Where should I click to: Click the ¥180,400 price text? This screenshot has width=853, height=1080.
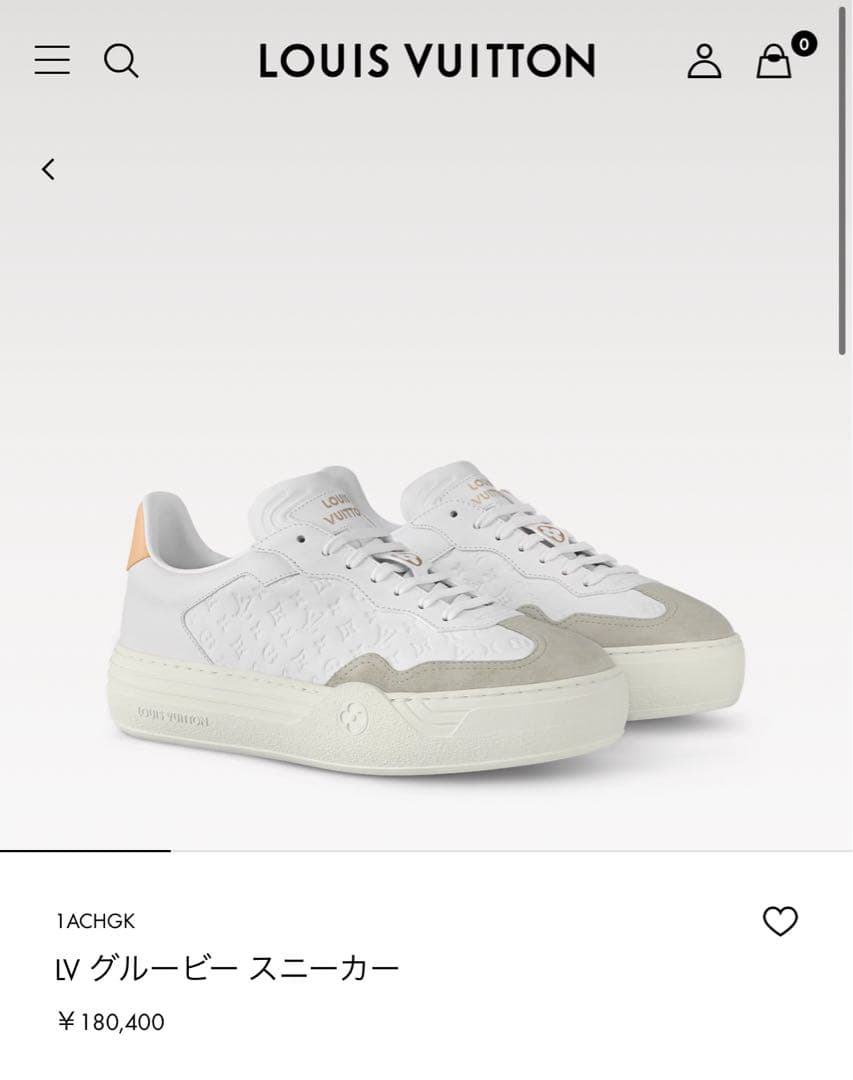tap(113, 1023)
